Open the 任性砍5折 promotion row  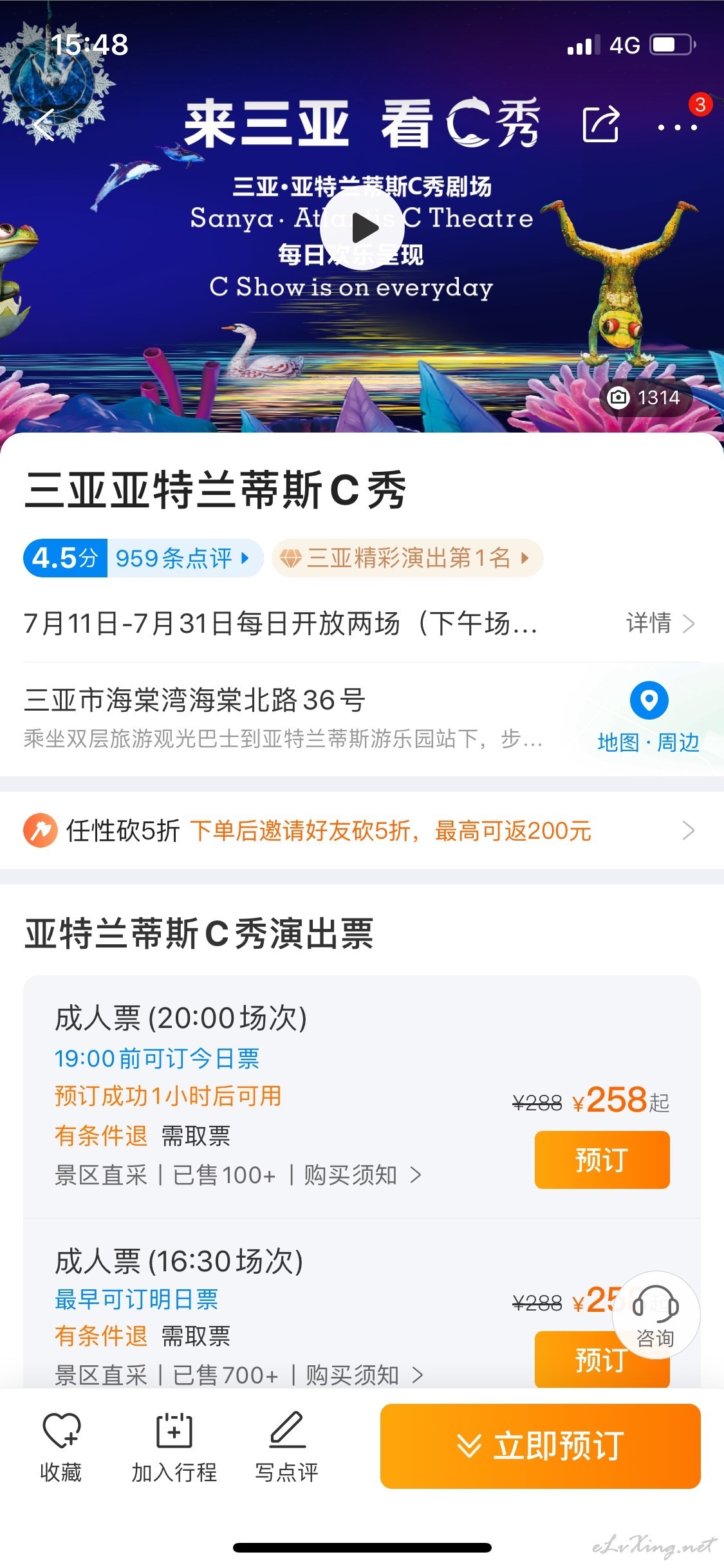click(362, 830)
